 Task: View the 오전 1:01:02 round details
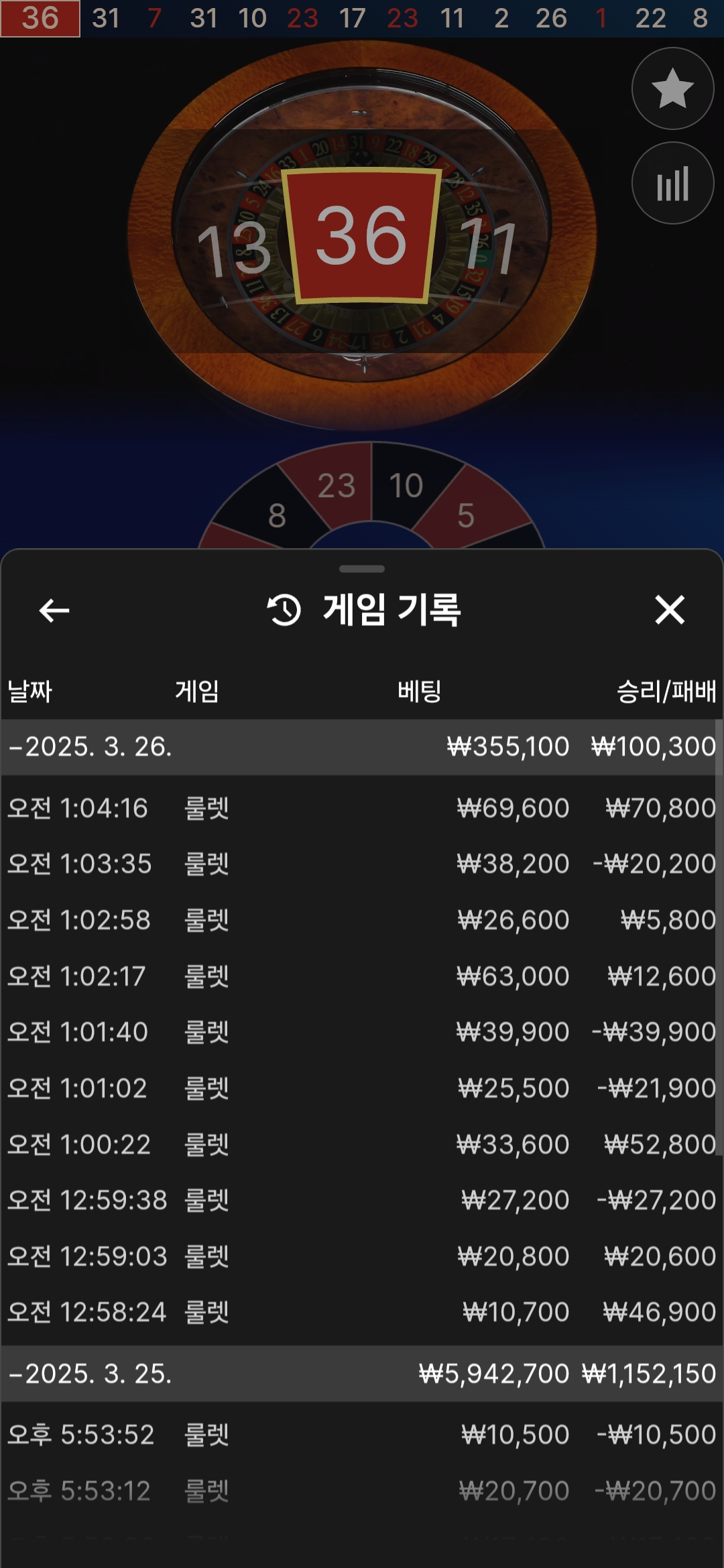click(x=362, y=1088)
